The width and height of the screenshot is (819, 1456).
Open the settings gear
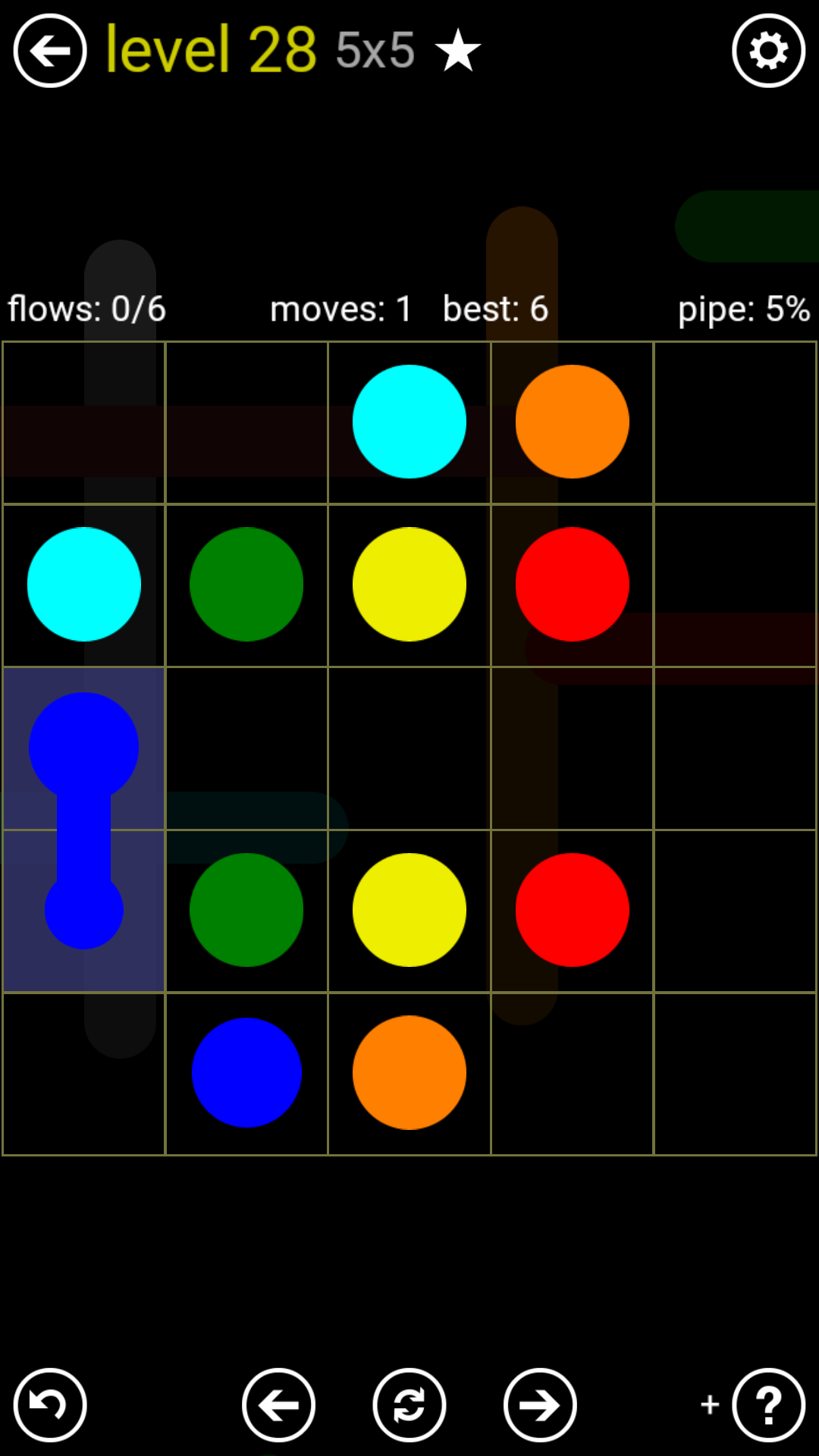[x=768, y=51]
